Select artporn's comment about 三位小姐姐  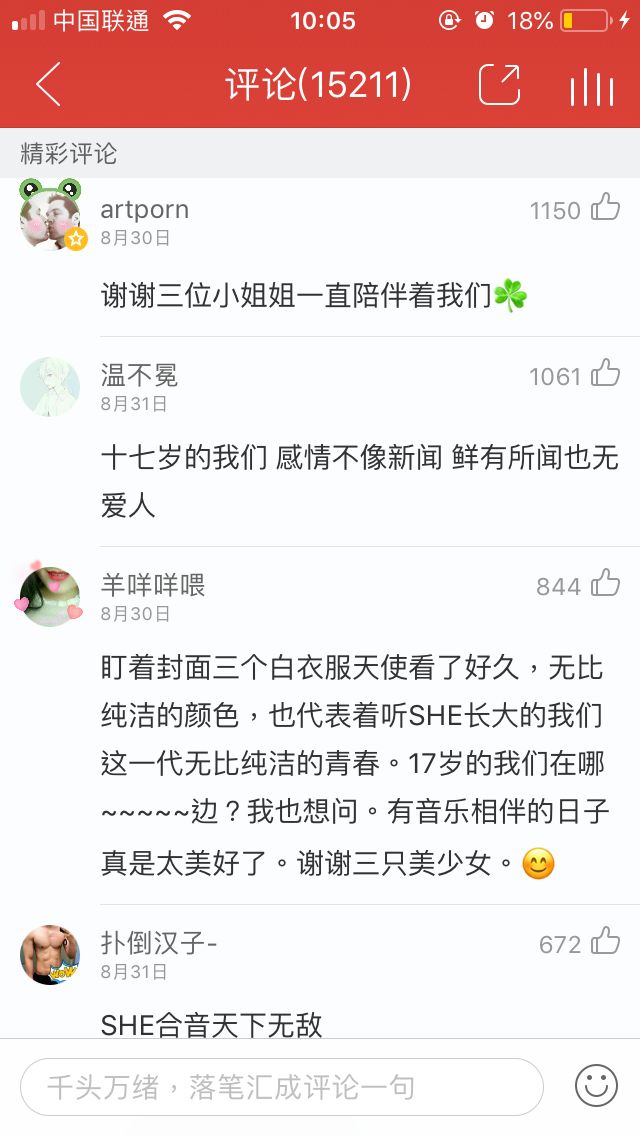[315, 296]
